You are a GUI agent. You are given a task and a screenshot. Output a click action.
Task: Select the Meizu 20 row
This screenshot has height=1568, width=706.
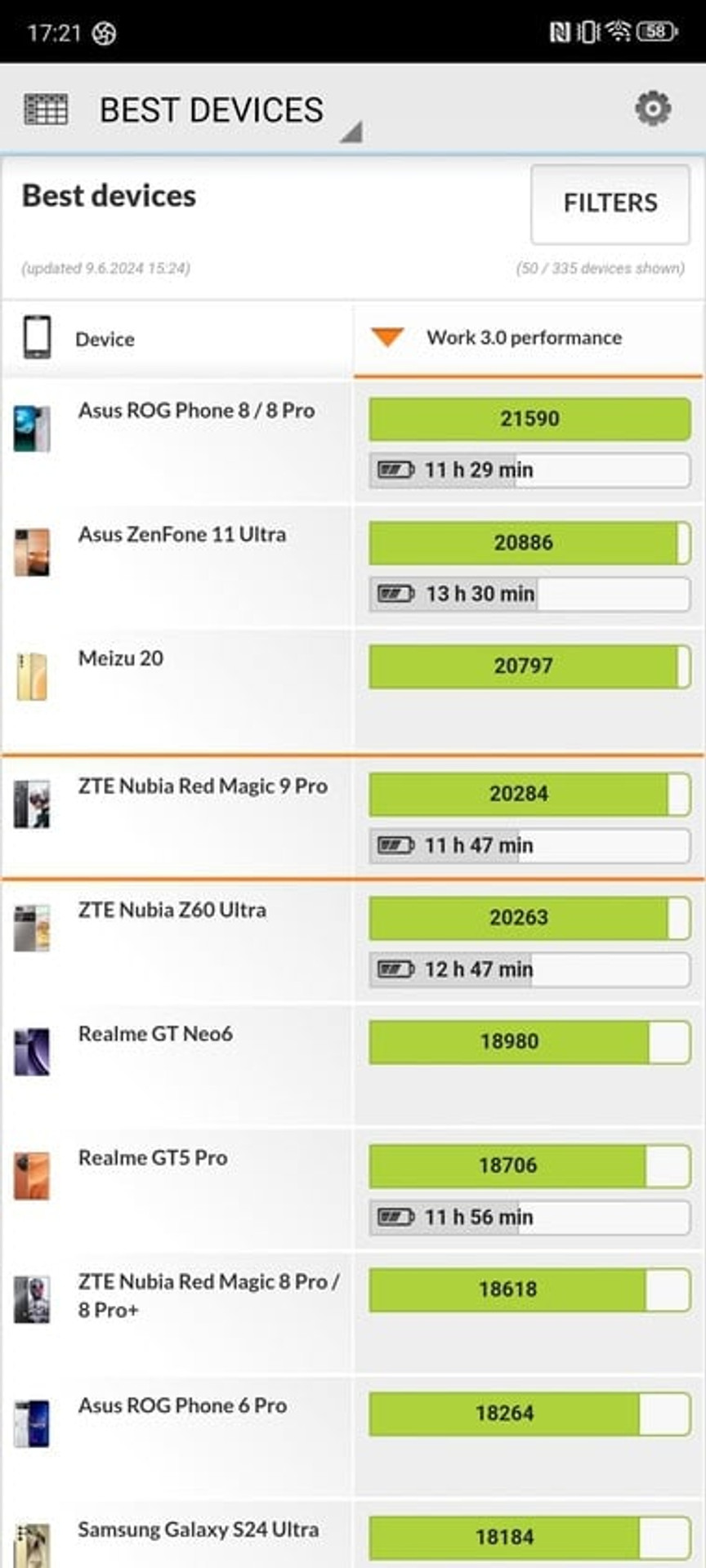pyautogui.click(x=121, y=659)
